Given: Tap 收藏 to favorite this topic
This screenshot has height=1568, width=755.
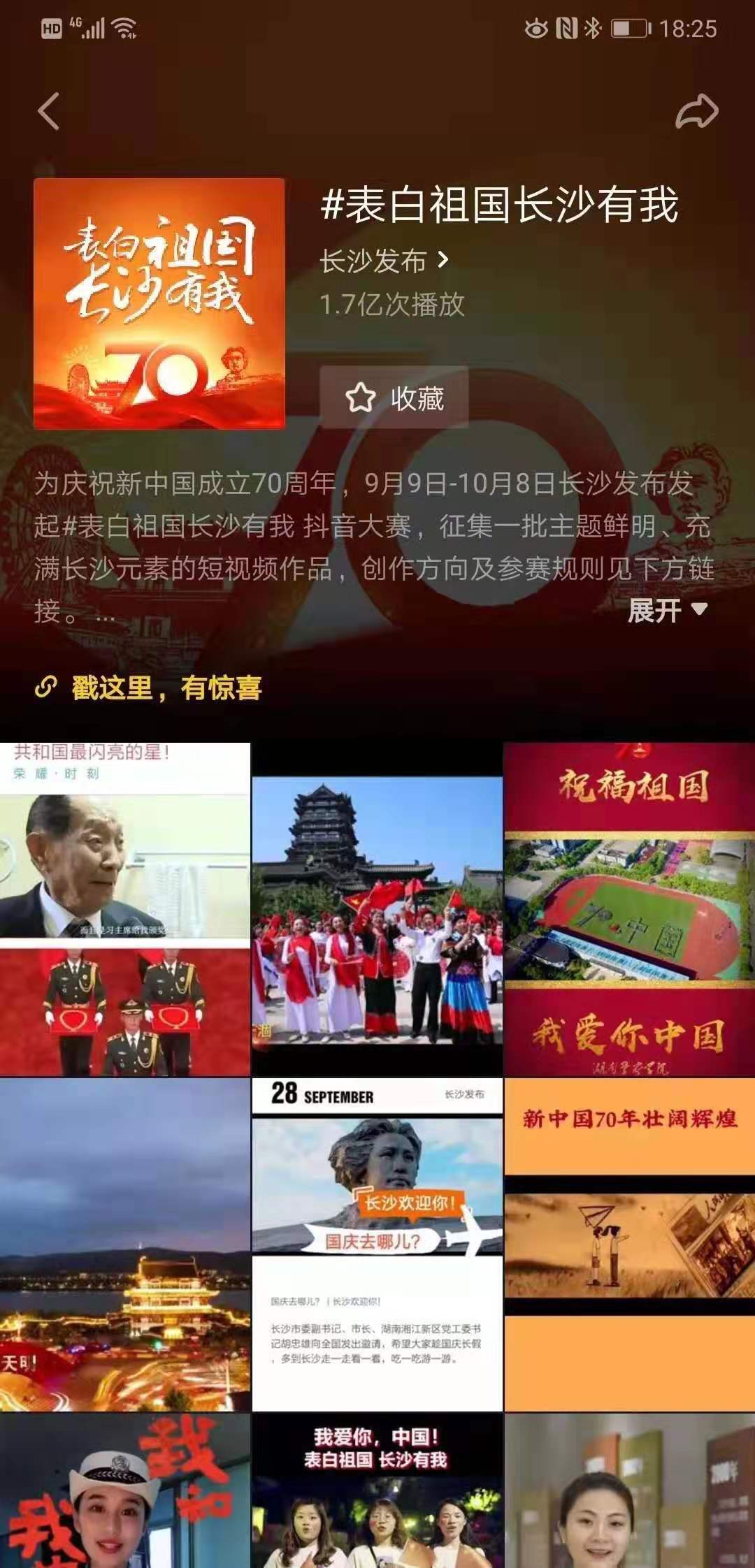Looking at the screenshot, I should (394, 398).
